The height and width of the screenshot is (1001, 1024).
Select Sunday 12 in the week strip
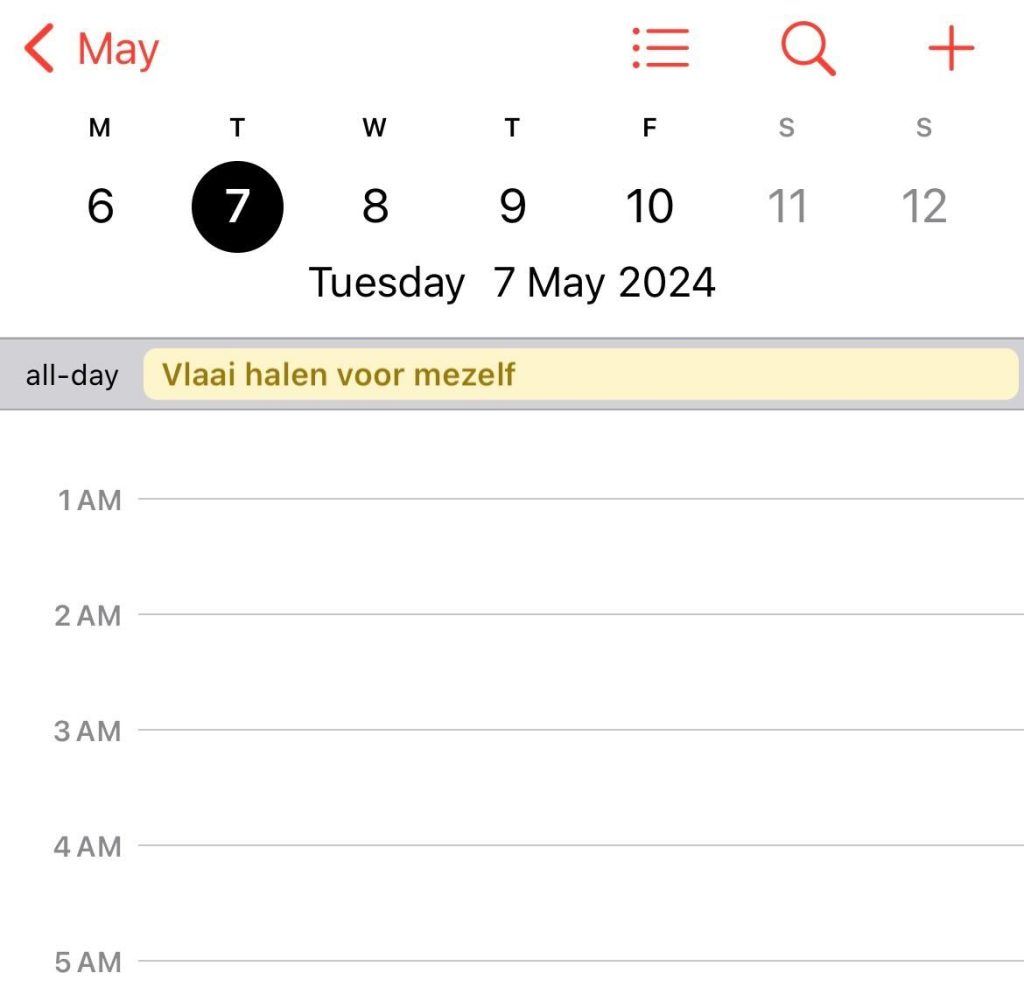pyautogui.click(x=924, y=207)
